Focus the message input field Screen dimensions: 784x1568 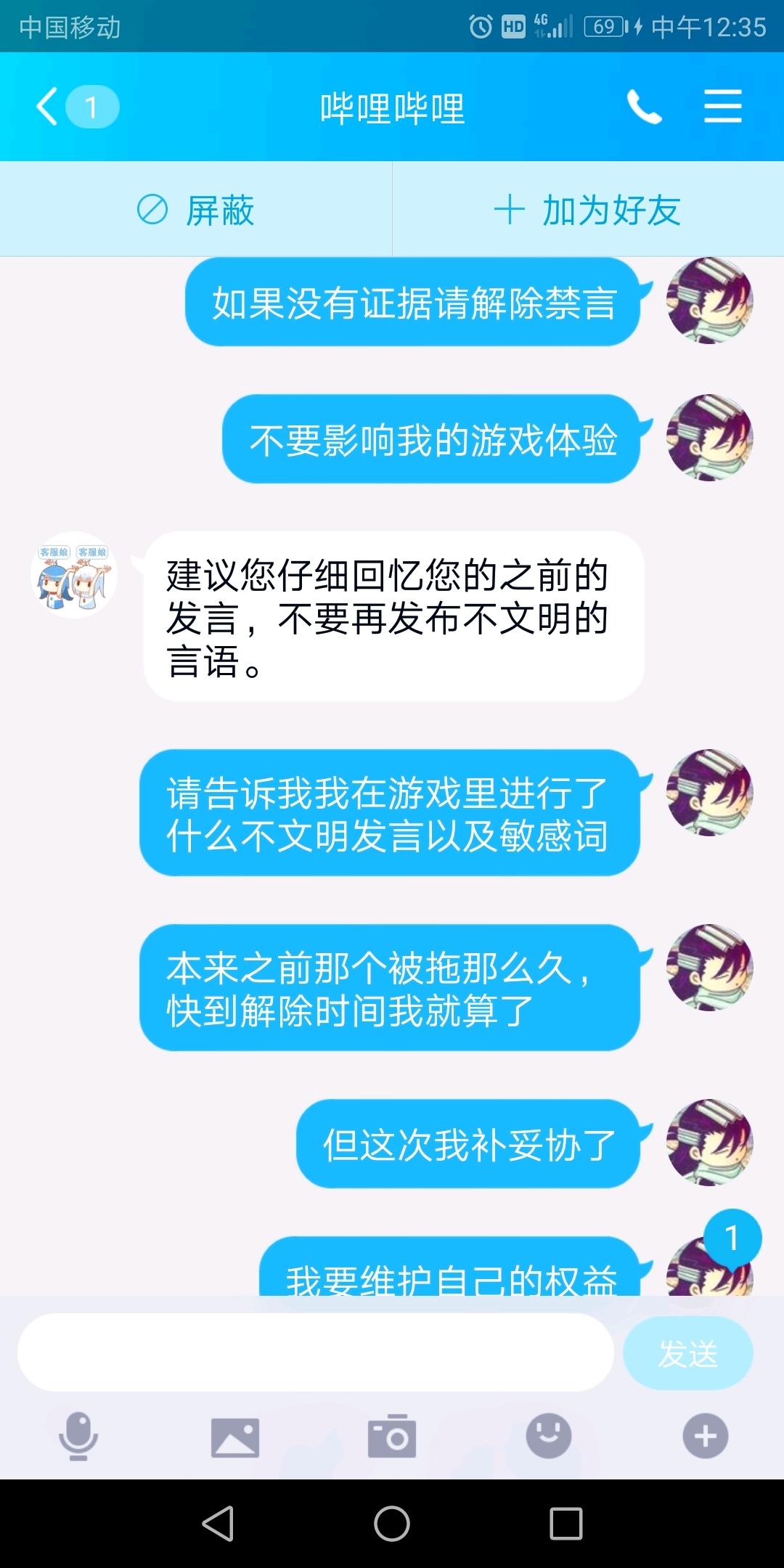coord(316,1353)
